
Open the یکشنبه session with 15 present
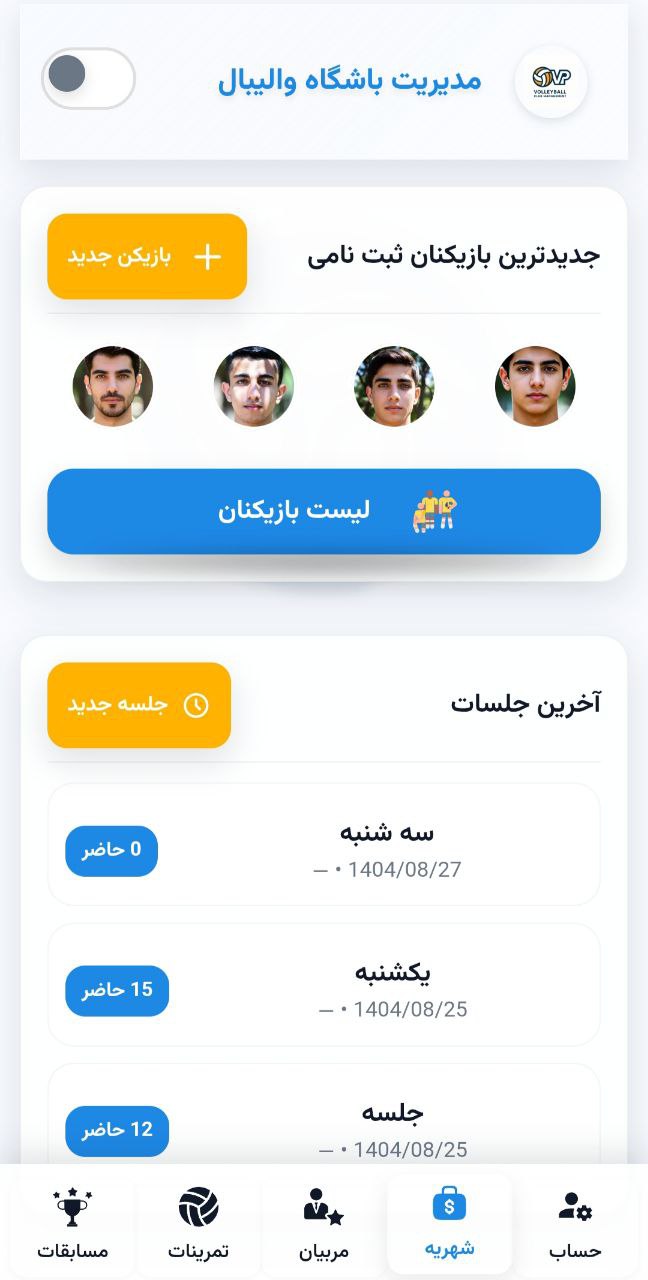tap(324, 985)
